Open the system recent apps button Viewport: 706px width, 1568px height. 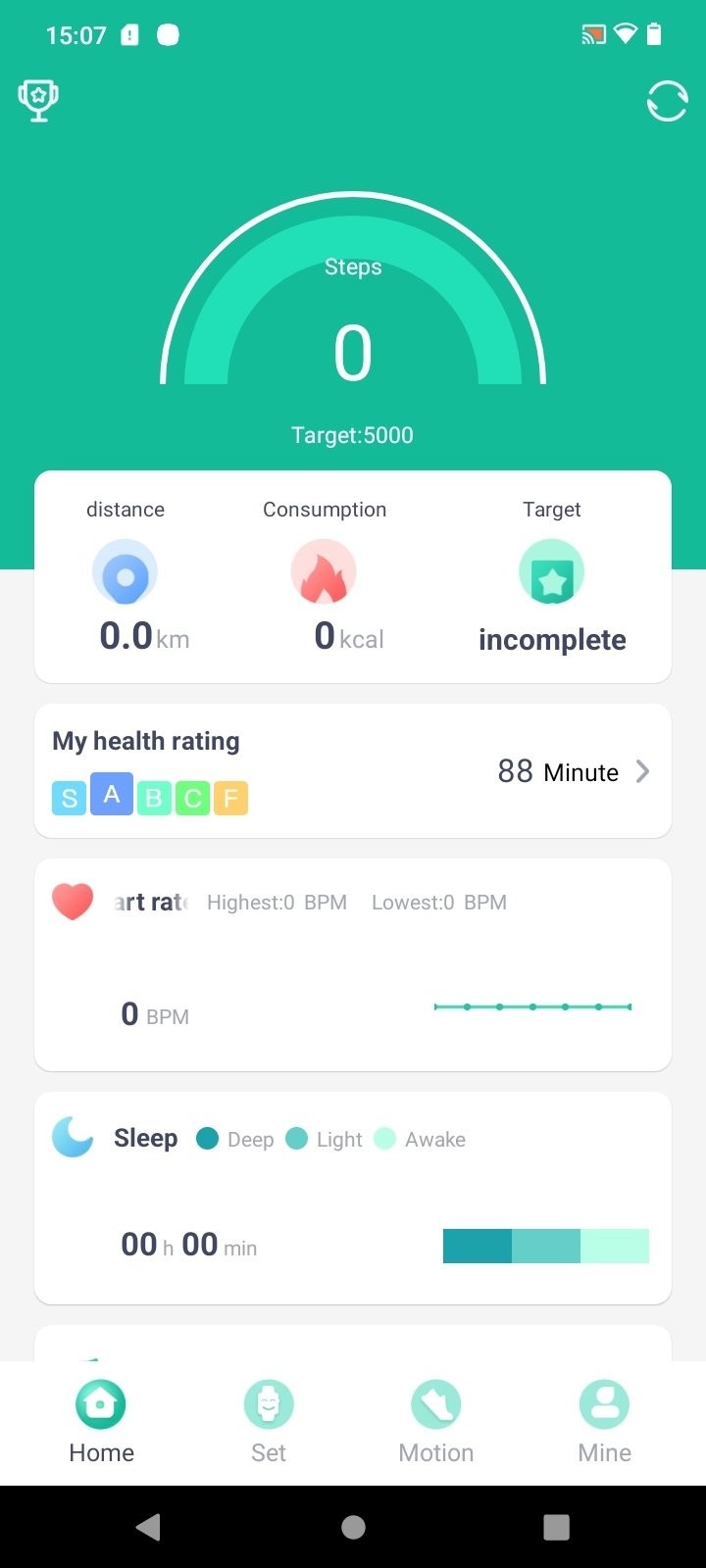(557, 1527)
